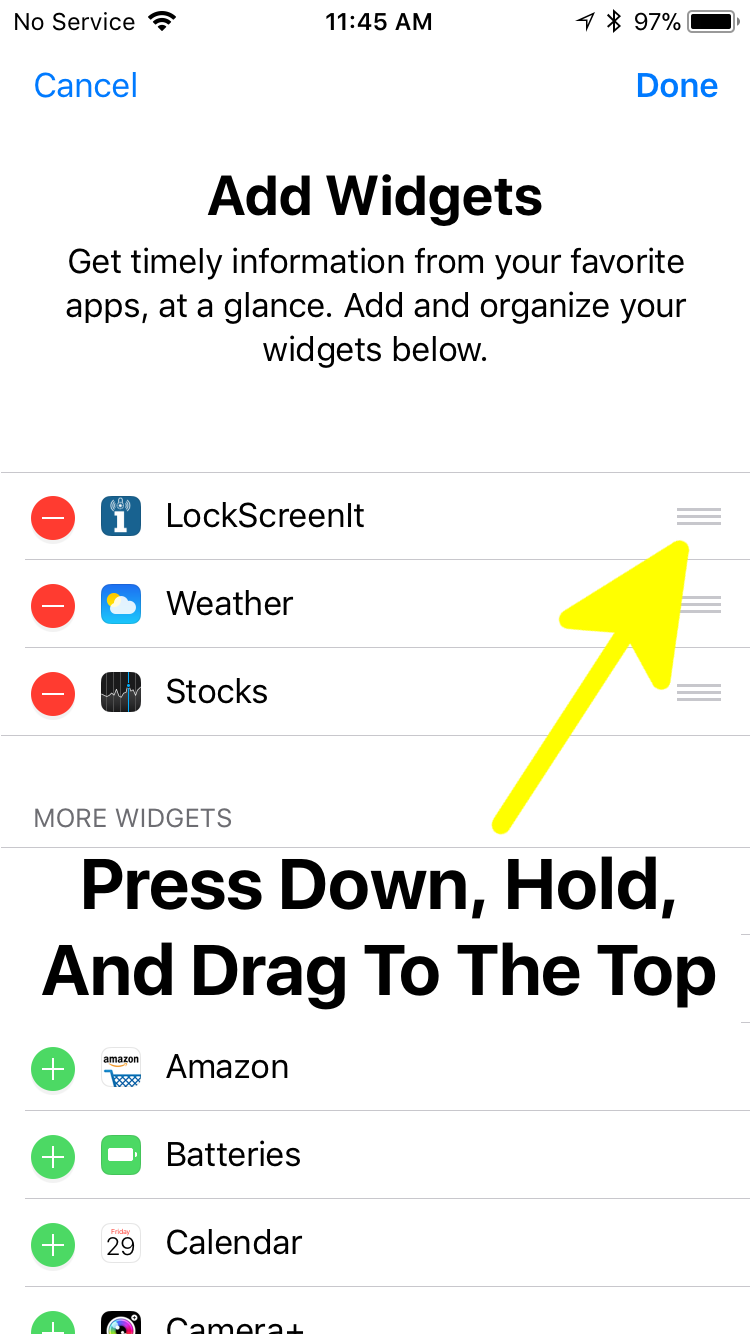Add the Calendar widget
Screen dimensions: 750x1334
coord(53,1244)
